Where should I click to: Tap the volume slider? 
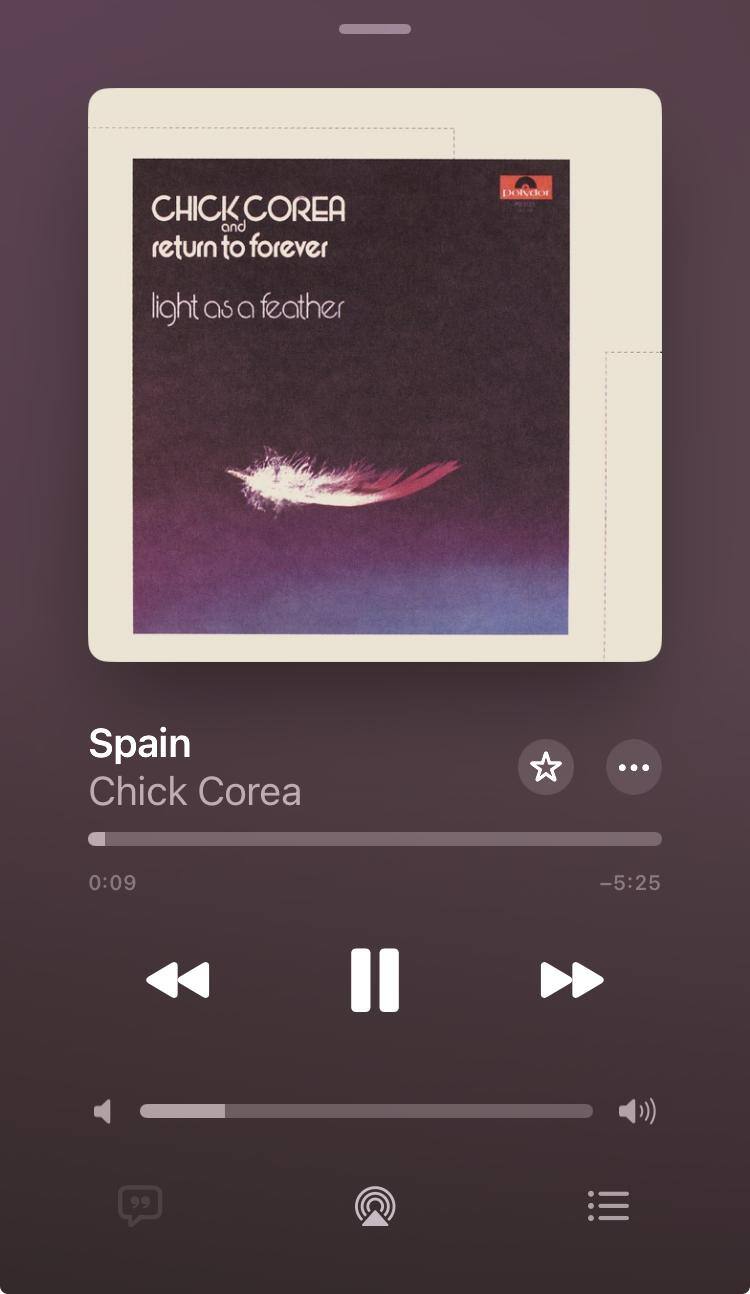coord(366,1111)
